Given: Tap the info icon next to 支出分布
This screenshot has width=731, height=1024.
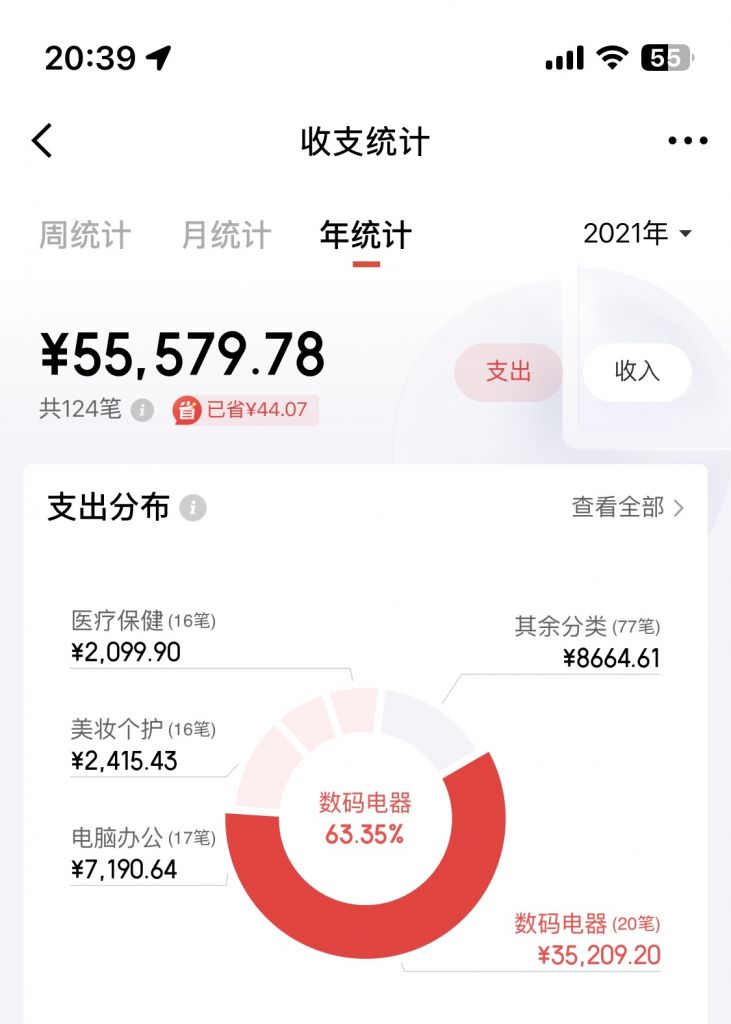Looking at the screenshot, I should click(x=193, y=508).
